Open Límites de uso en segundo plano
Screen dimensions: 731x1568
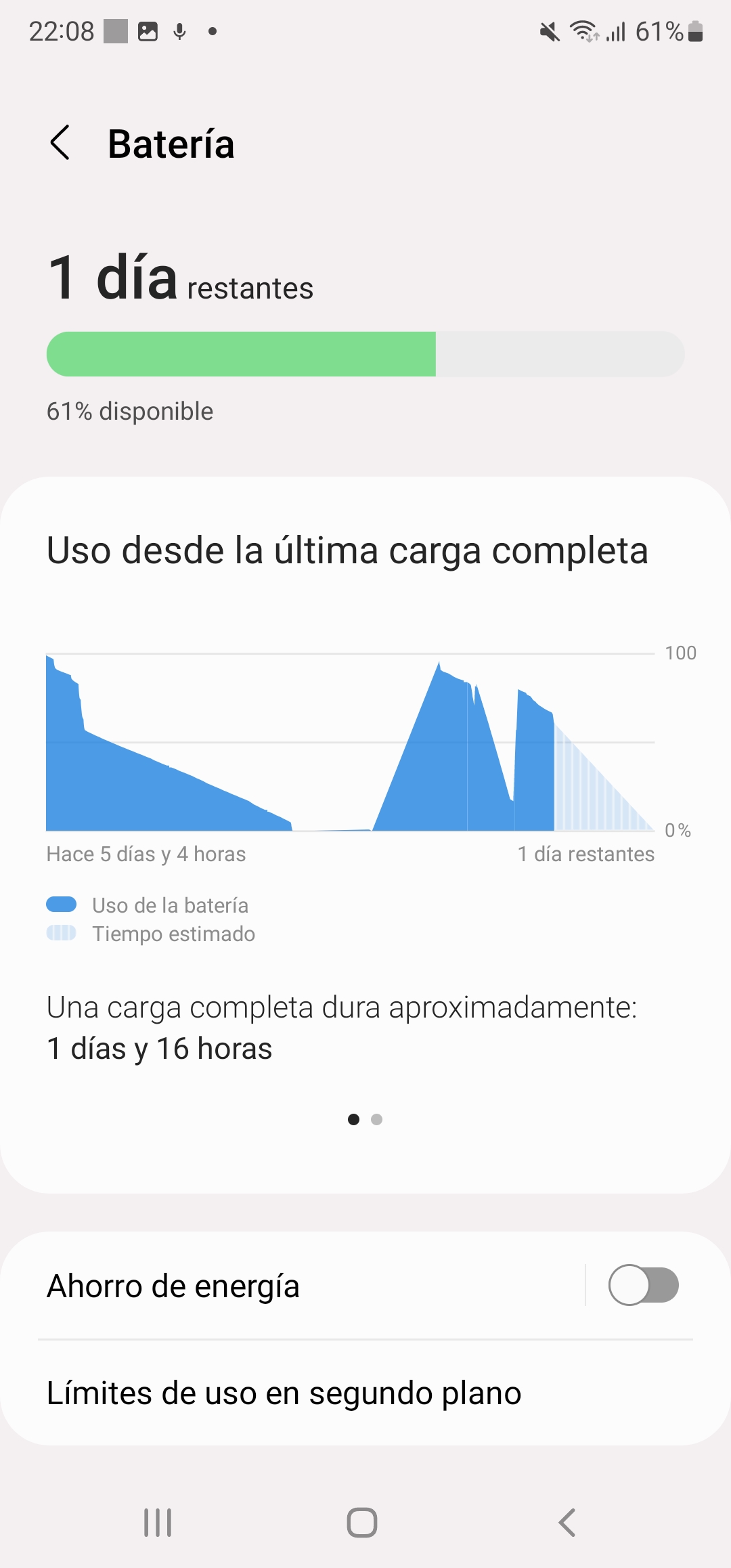365,1393
